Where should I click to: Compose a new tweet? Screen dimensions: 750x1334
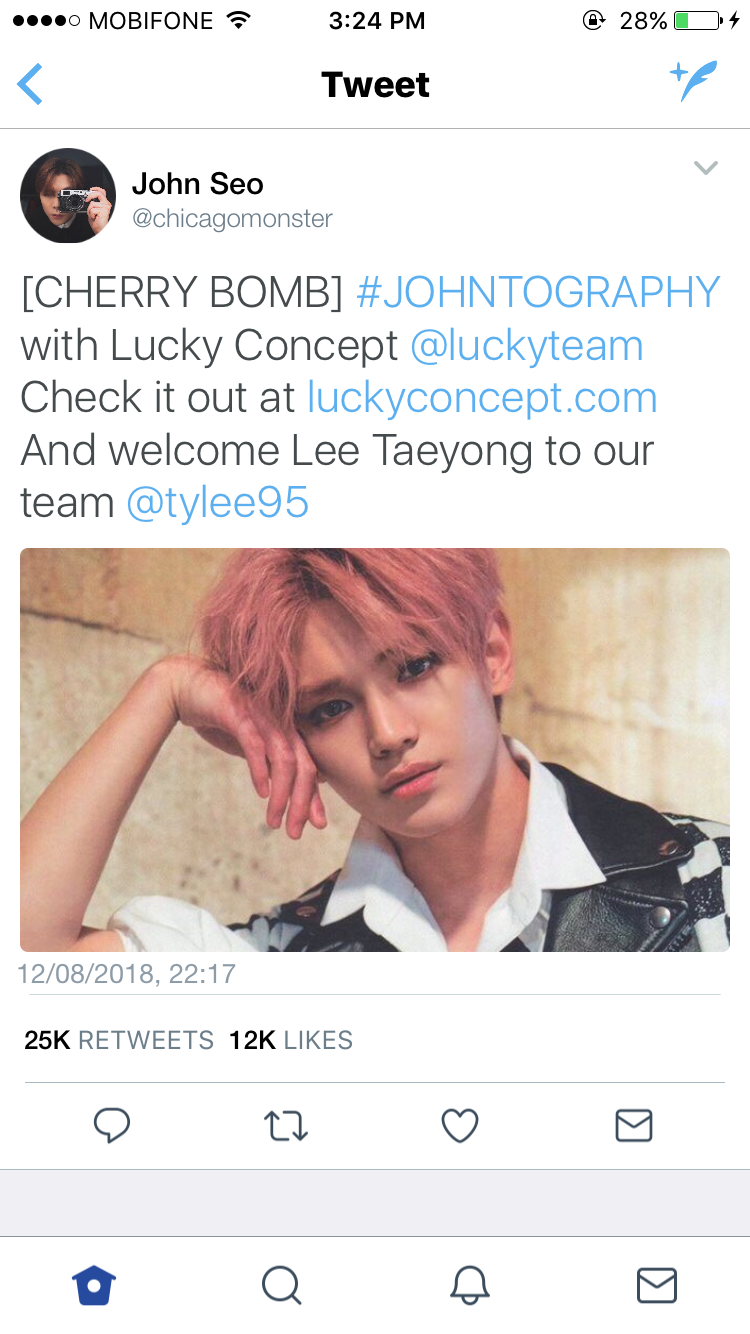(694, 82)
